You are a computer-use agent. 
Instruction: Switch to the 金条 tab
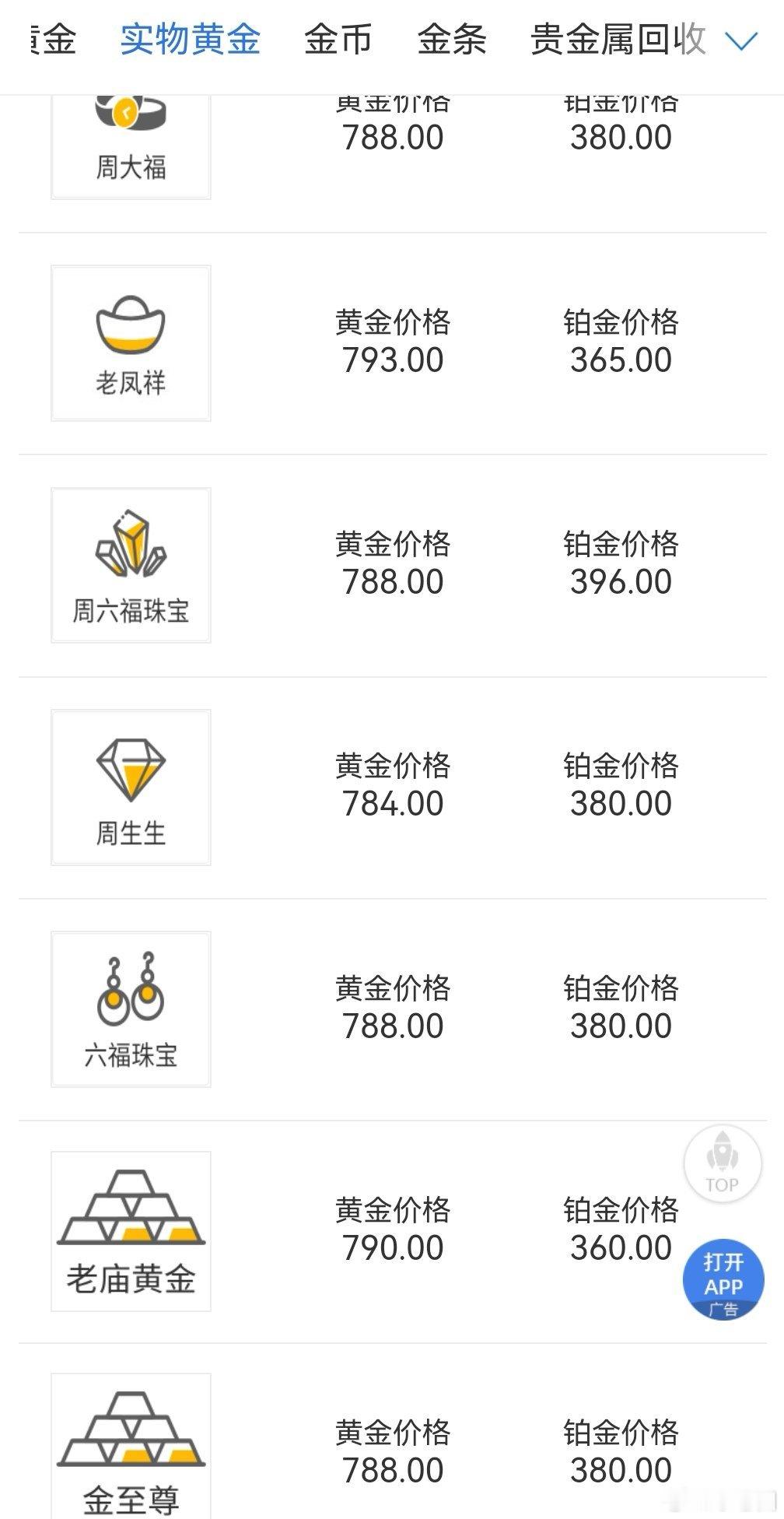[452, 39]
